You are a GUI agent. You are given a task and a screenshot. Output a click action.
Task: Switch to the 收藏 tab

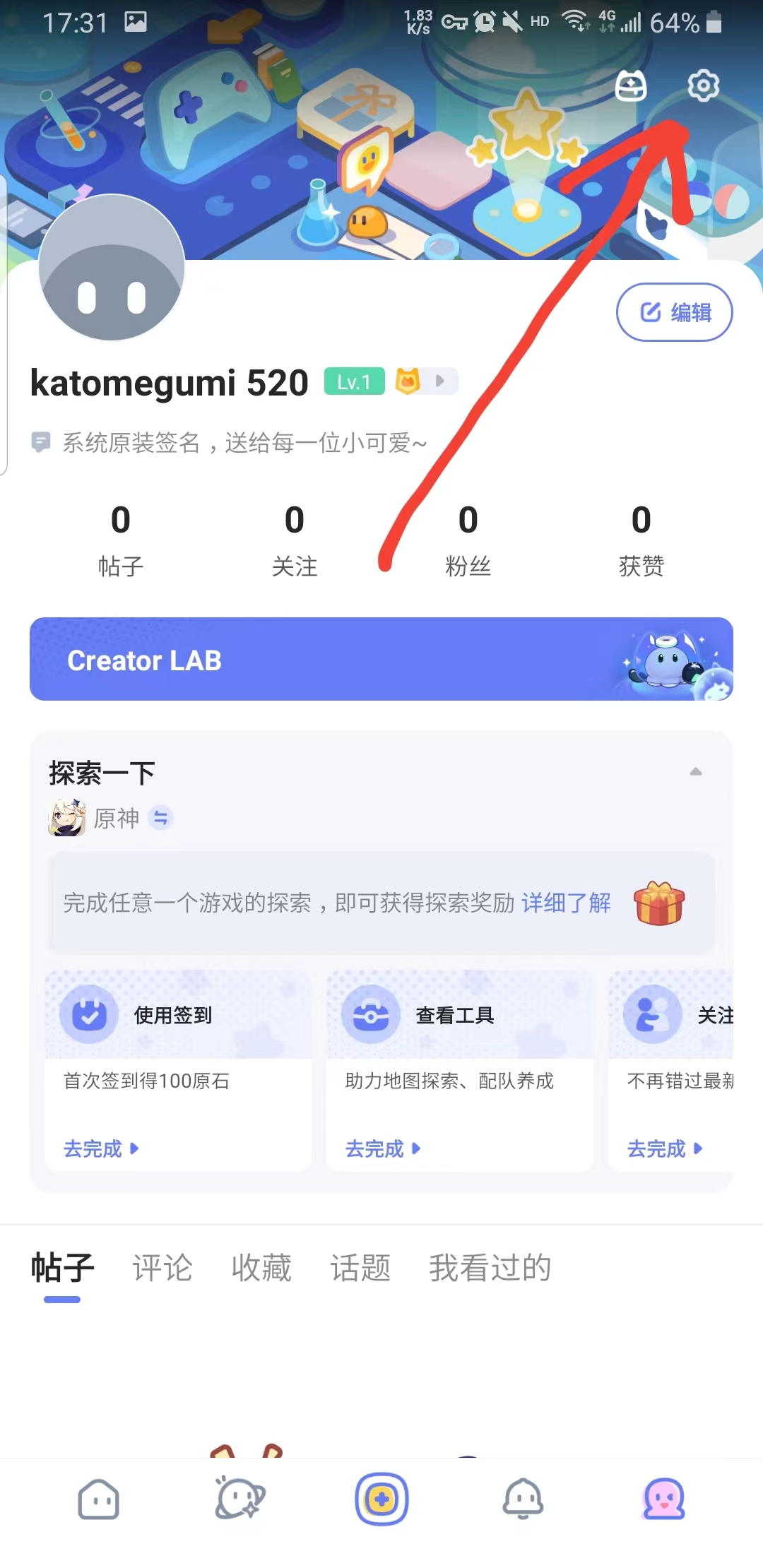pos(261,1268)
